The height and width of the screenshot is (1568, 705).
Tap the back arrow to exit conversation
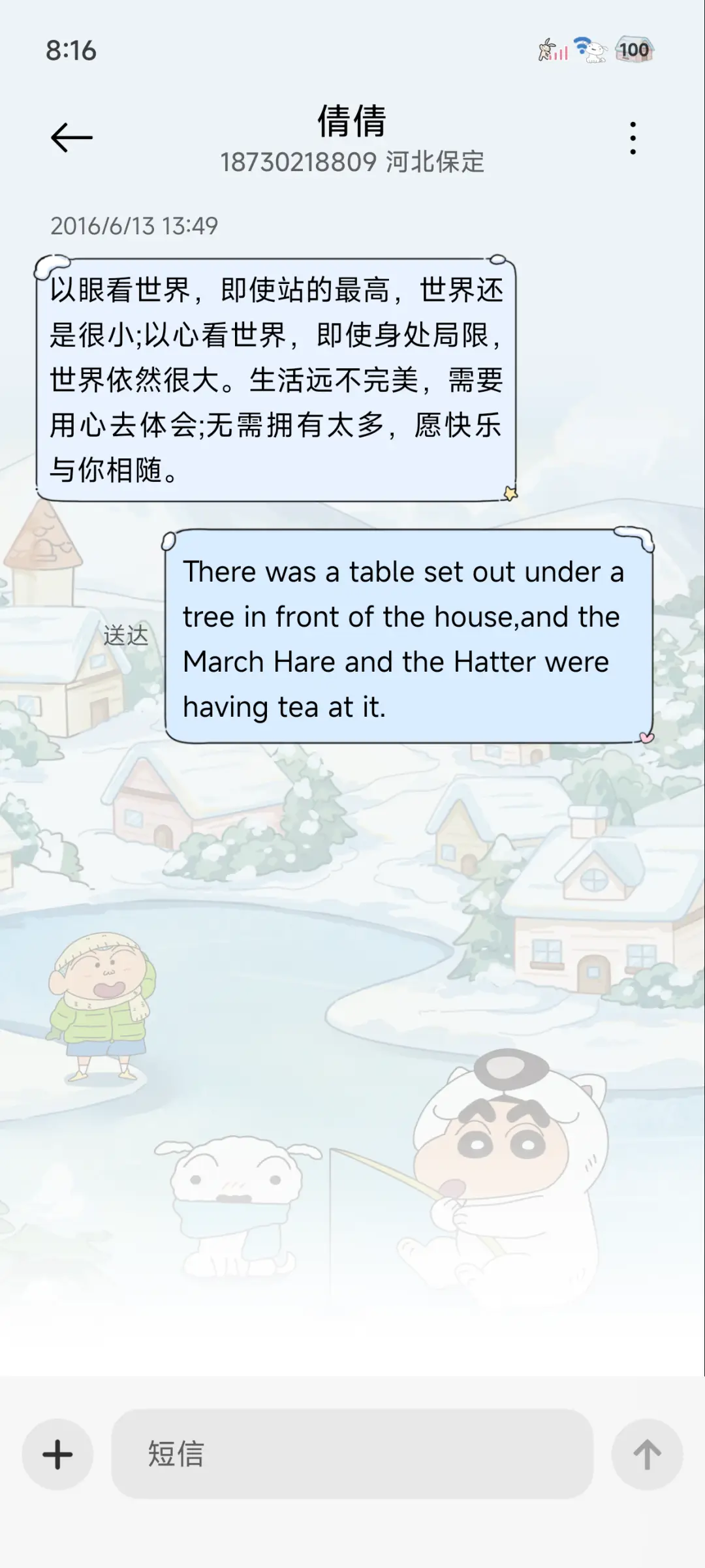pyautogui.click(x=71, y=136)
